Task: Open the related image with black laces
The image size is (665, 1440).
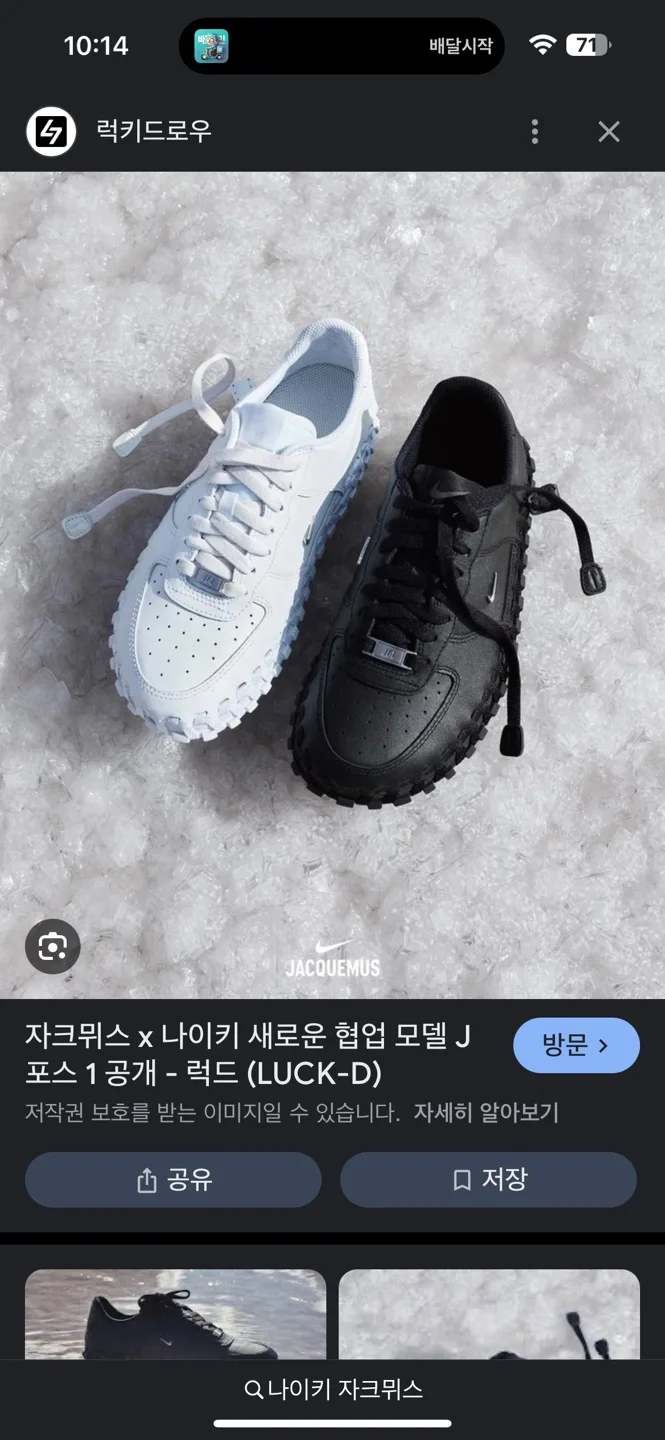Action: tap(489, 1315)
